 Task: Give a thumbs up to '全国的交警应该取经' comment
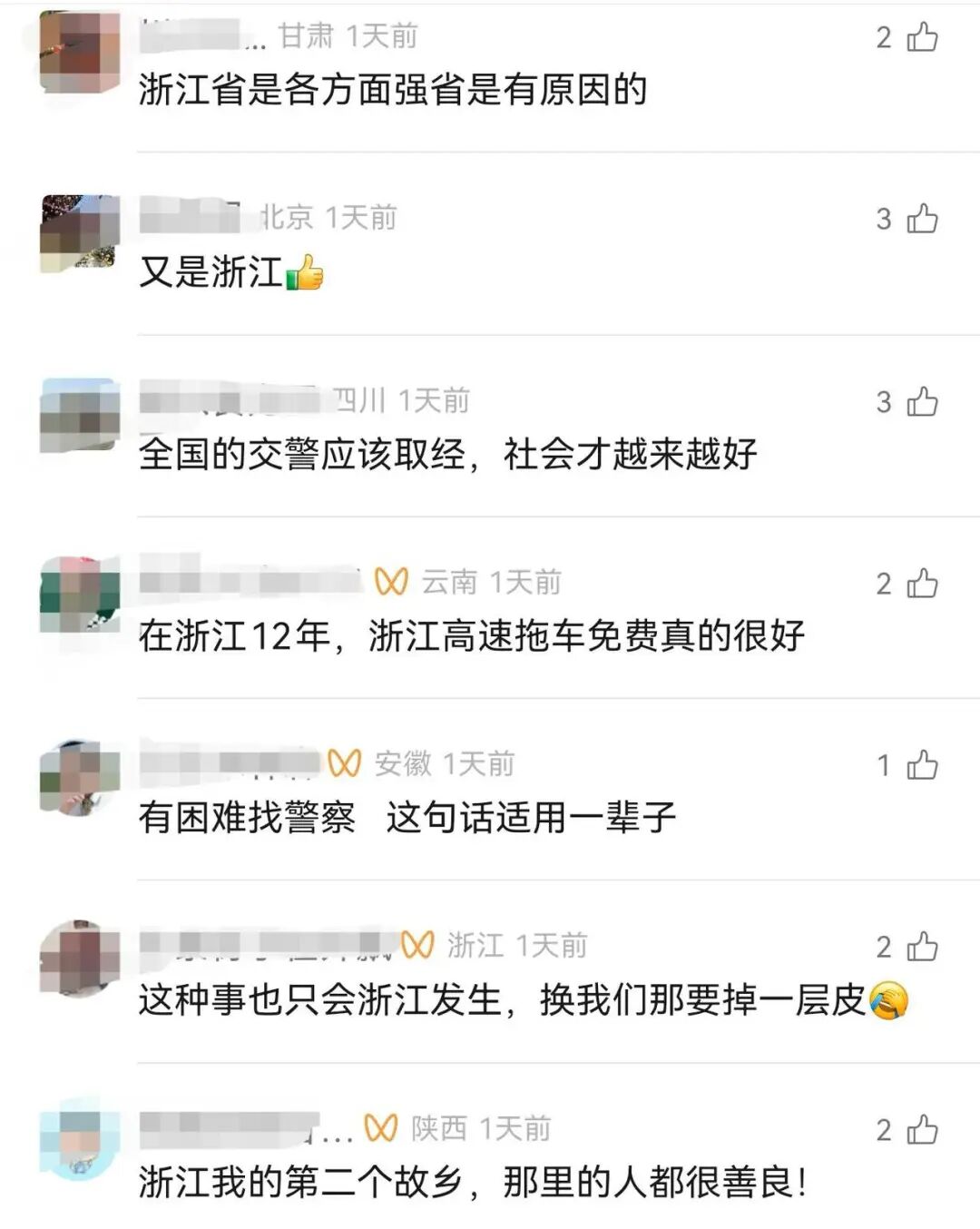click(922, 401)
